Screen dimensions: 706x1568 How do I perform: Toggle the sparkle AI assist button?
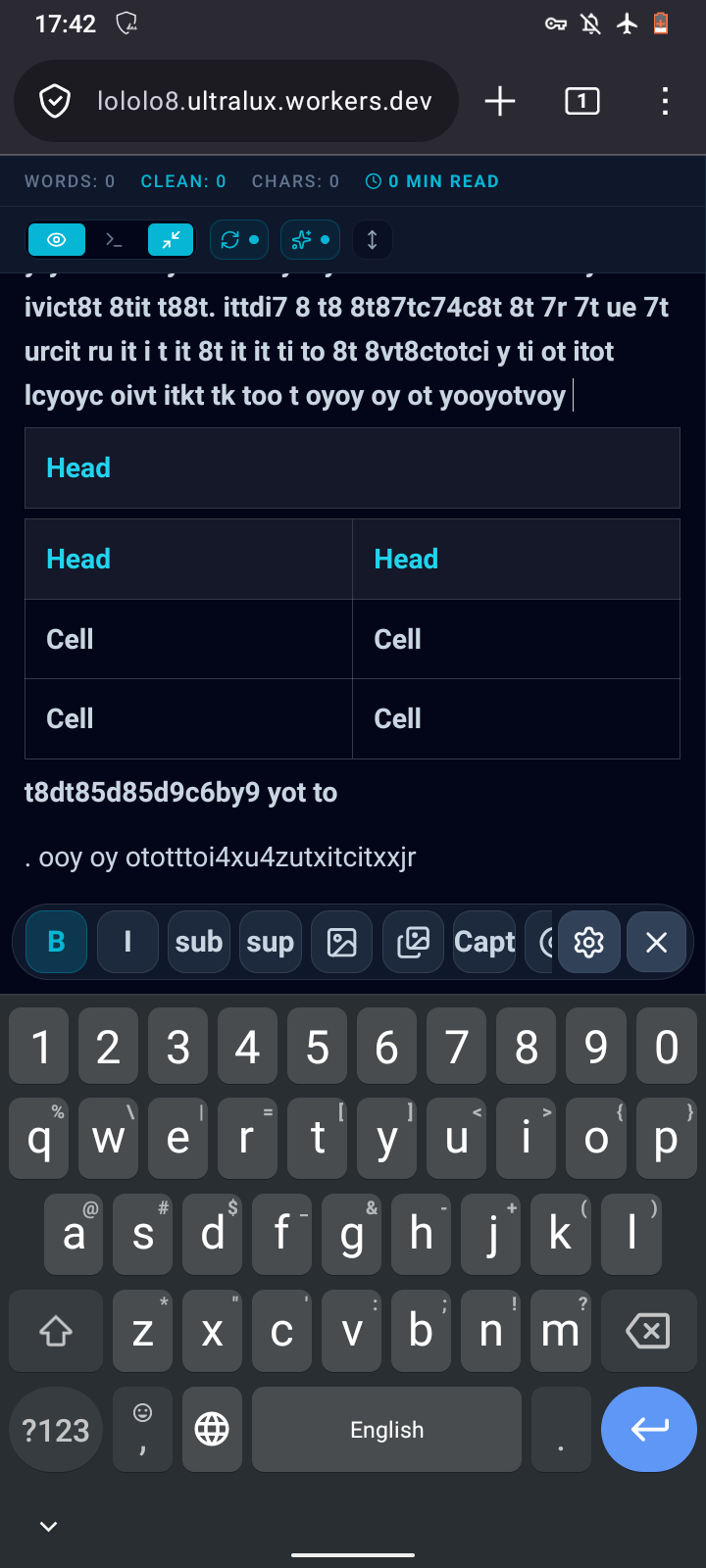[310, 239]
